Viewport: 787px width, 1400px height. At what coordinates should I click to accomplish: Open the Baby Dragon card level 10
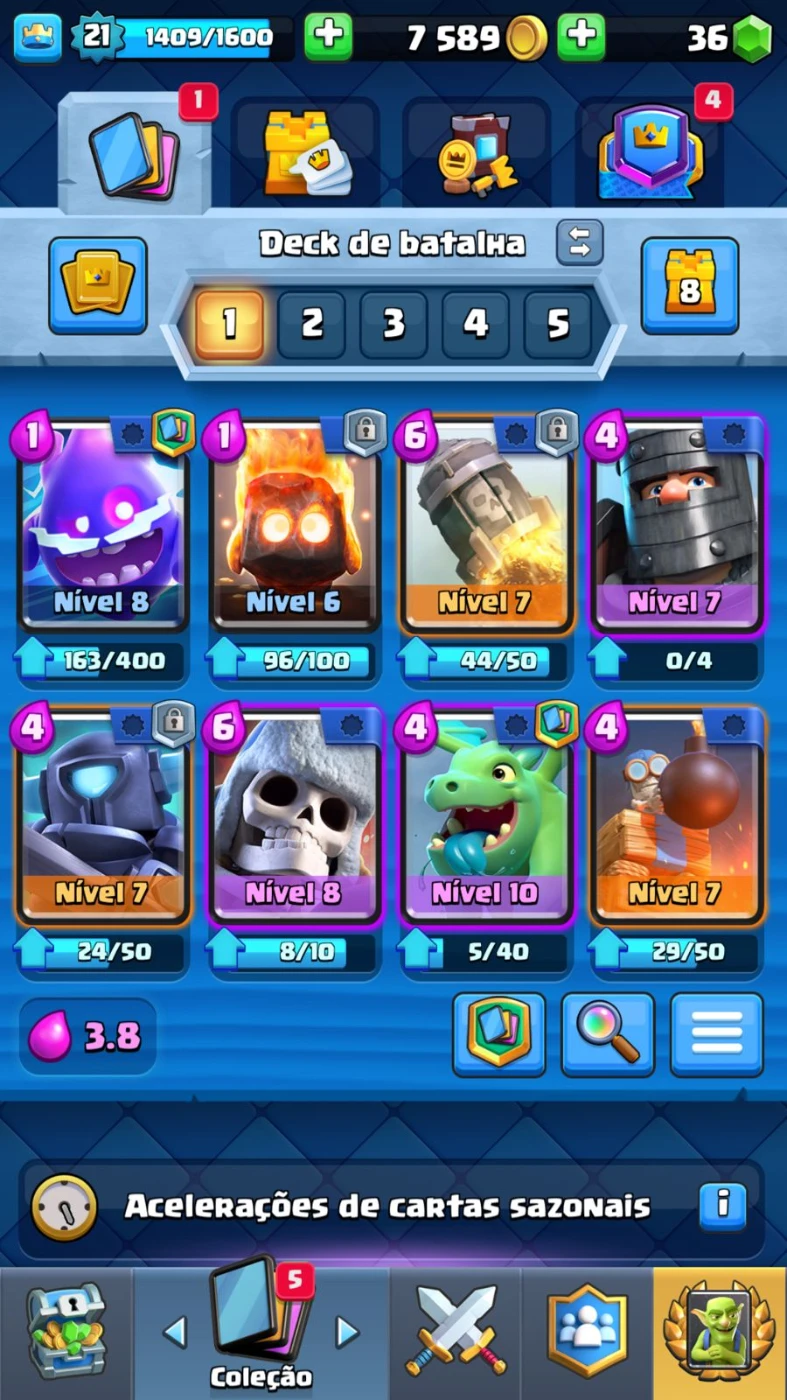486,817
